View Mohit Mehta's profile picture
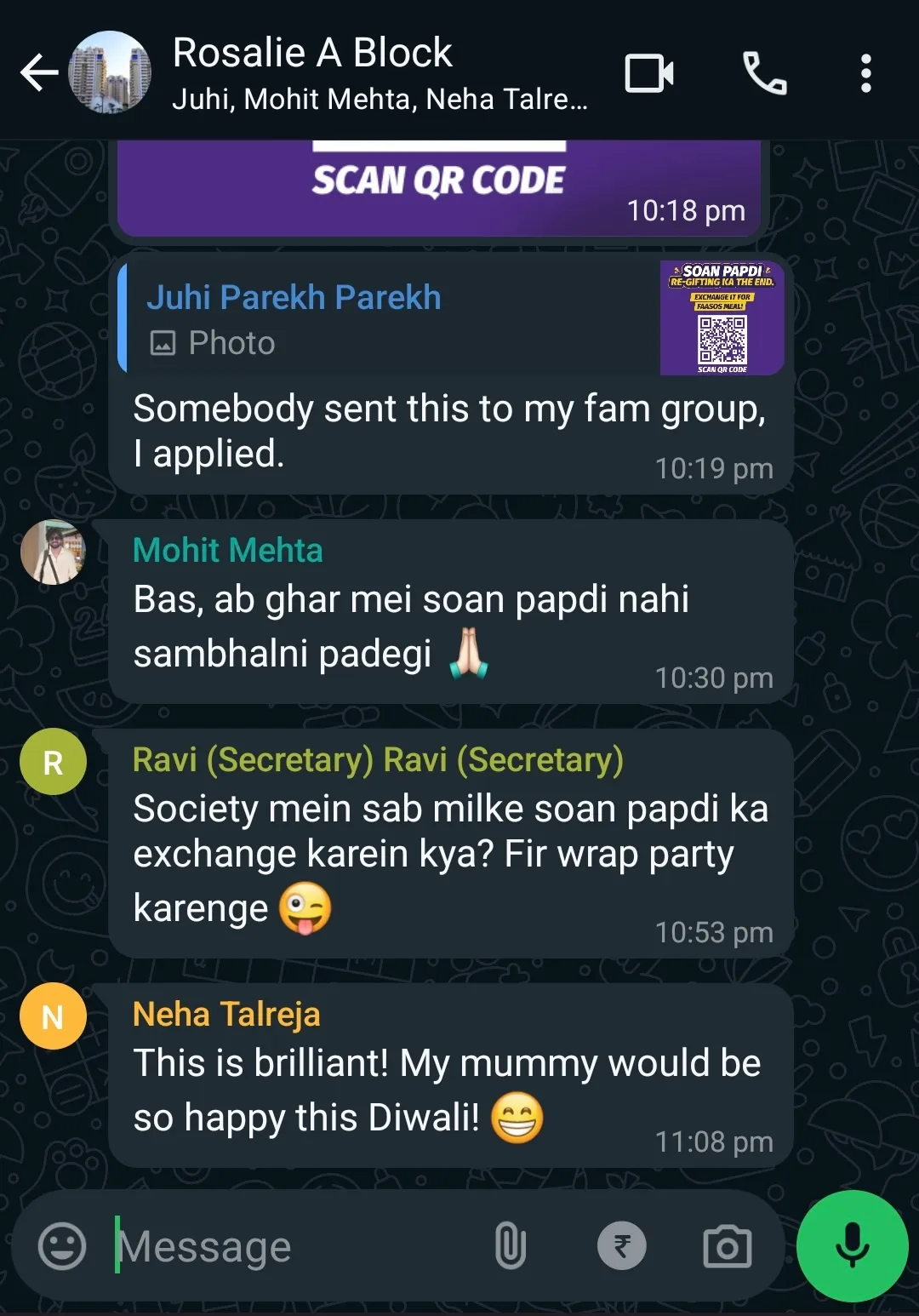 tap(53, 552)
